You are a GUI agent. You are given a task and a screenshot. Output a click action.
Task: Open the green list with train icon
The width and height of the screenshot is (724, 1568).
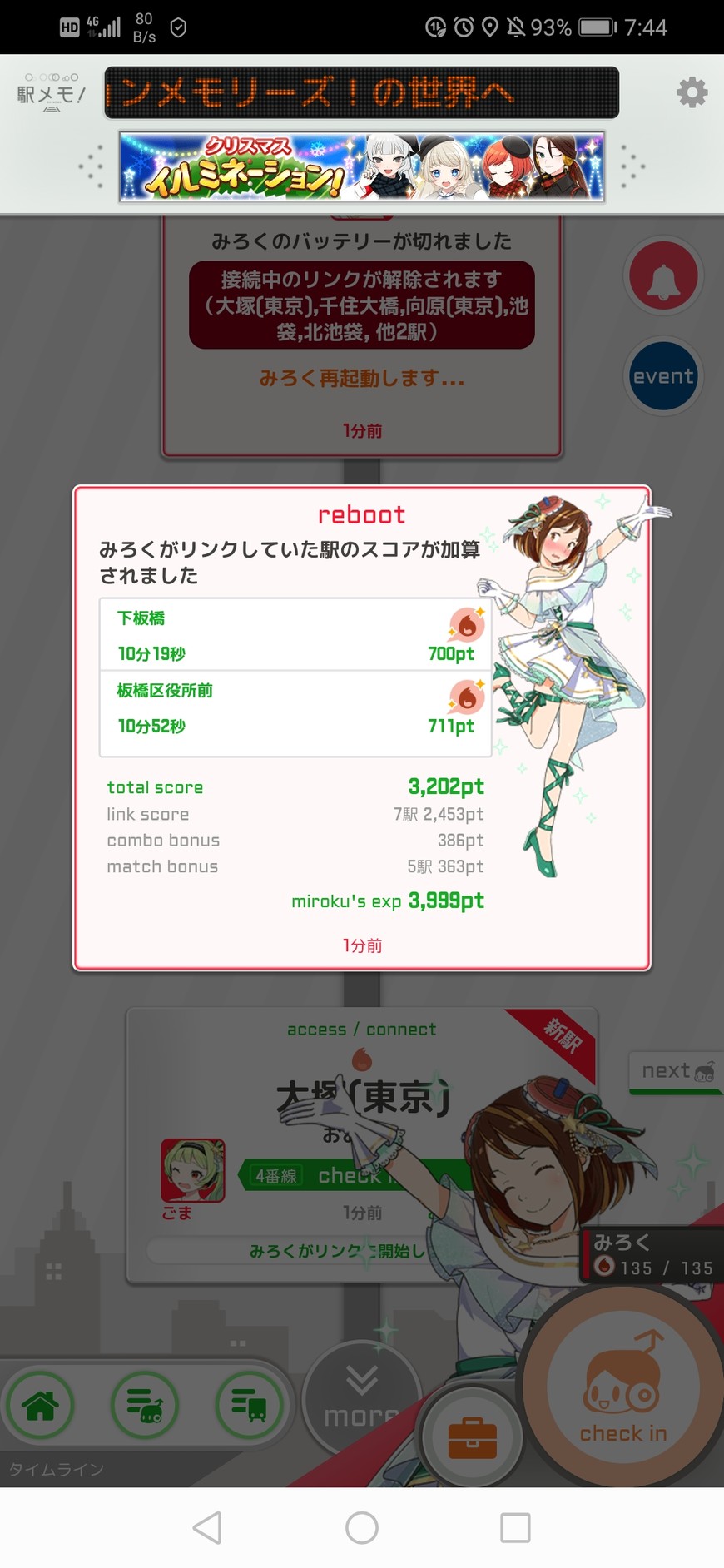click(249, 1406)
